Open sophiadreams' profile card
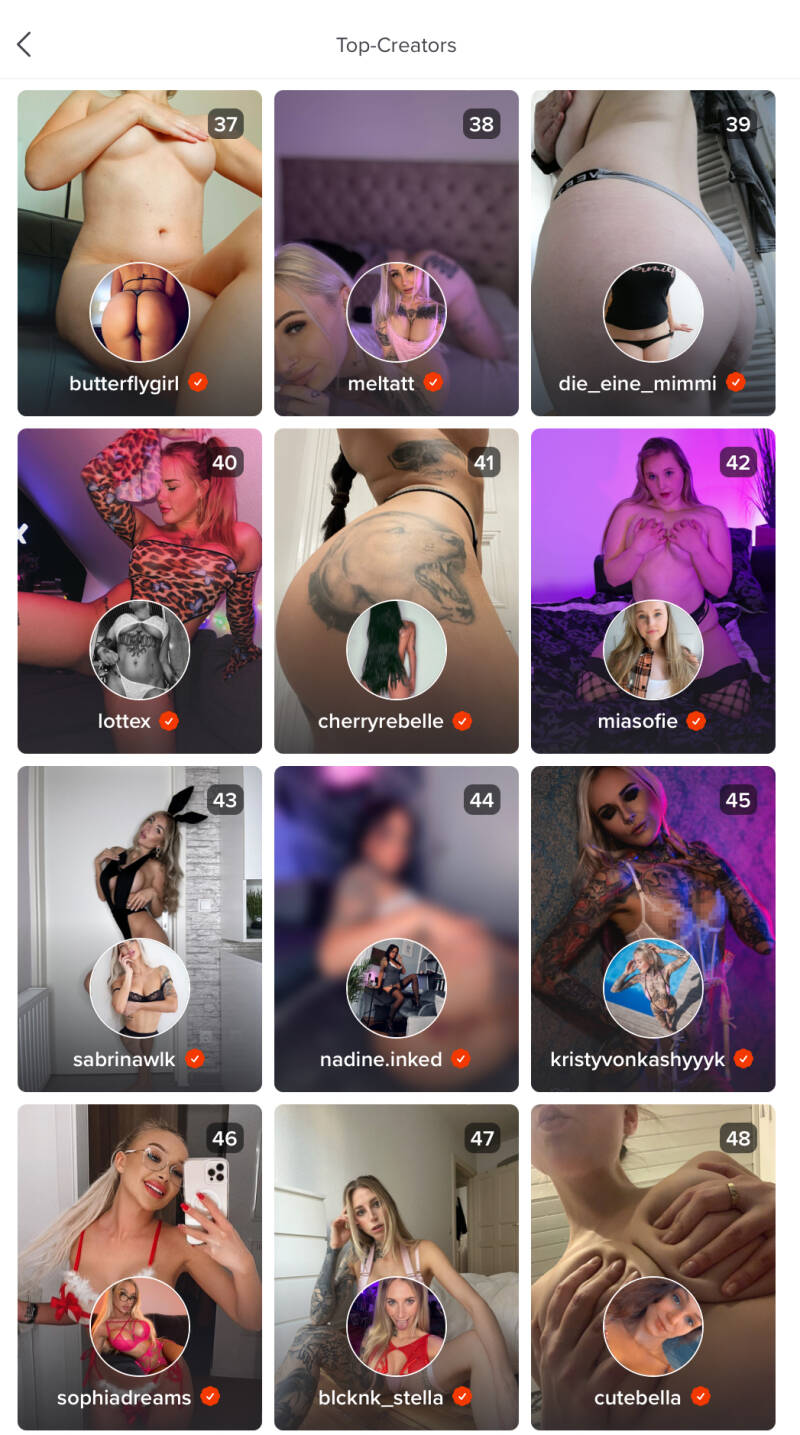 point(139,1266)
